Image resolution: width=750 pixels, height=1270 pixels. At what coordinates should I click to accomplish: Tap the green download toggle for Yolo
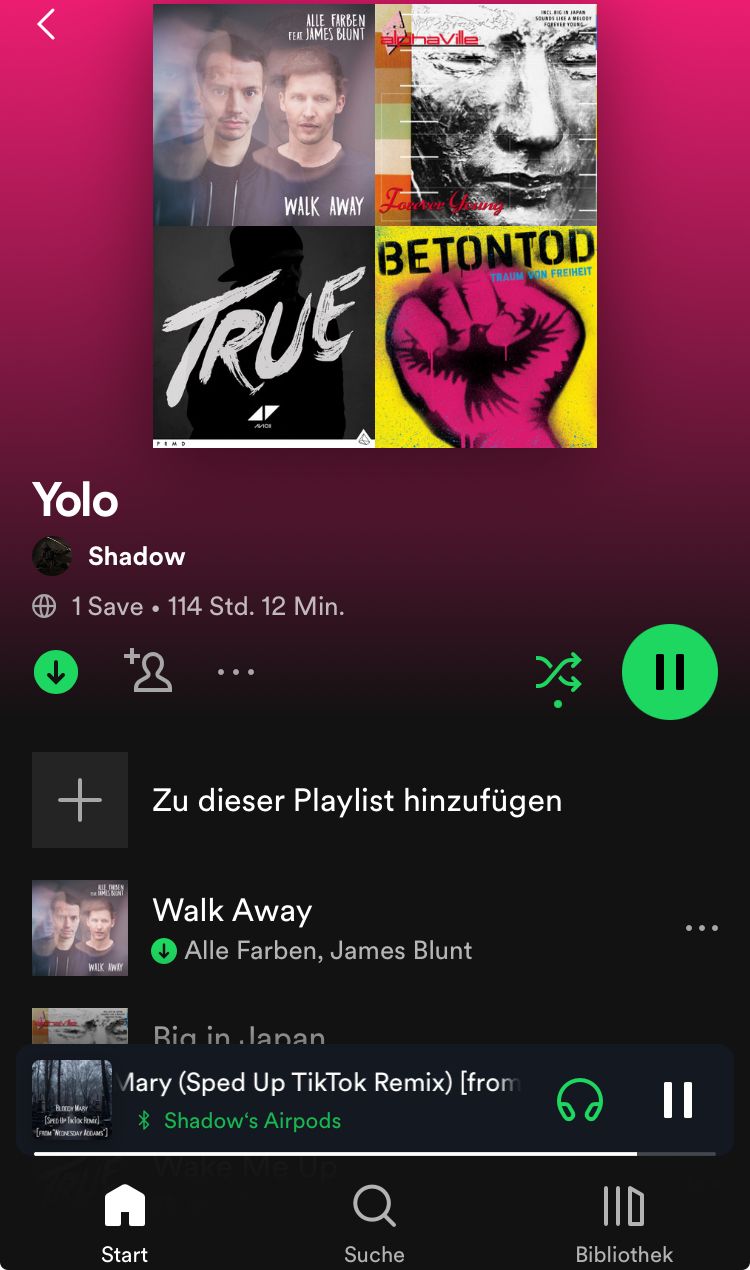tap(56, 672)
